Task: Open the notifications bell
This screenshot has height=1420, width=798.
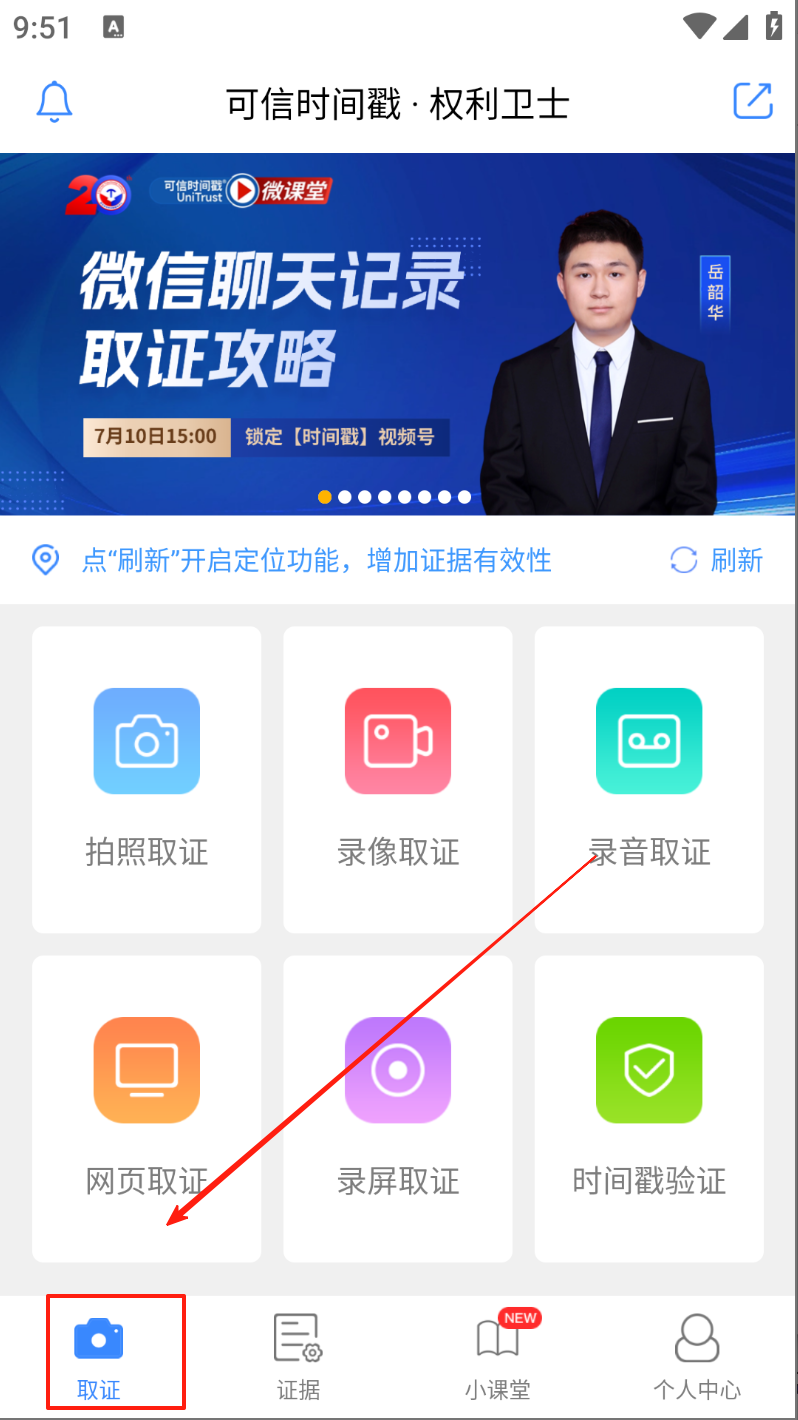Action: [x=55, y=102]
